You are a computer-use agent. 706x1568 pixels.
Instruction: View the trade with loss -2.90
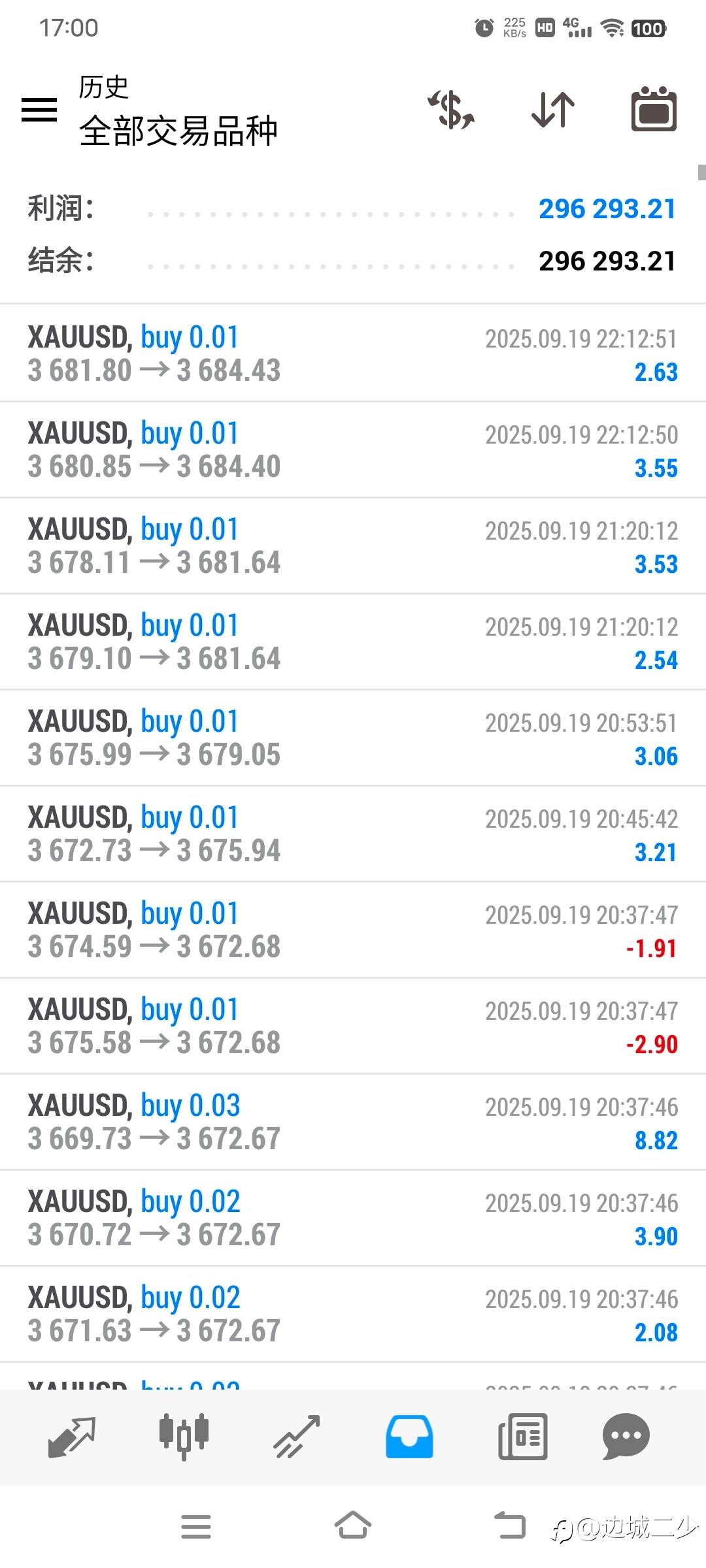tap(353, 1026)
